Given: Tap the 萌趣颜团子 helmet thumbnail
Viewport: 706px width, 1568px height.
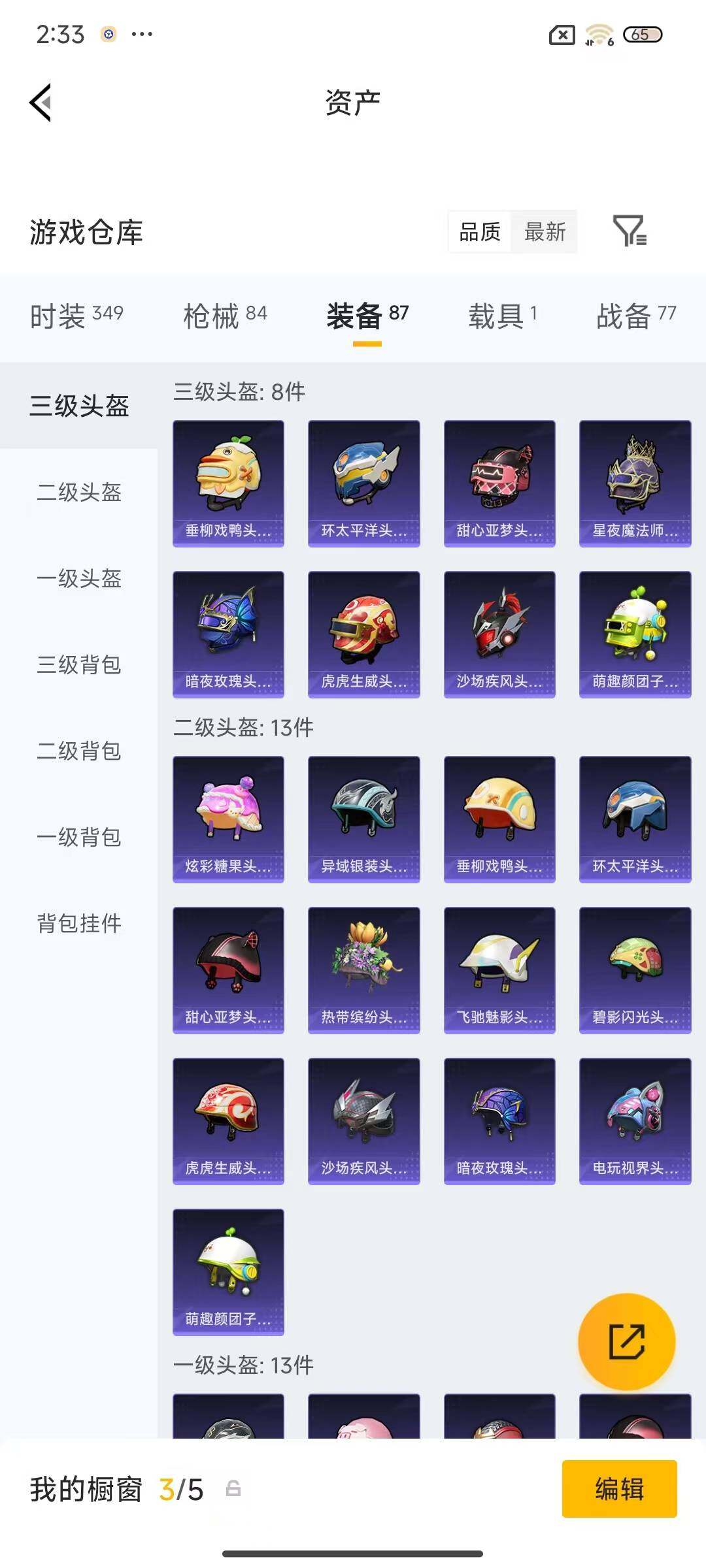Looking at the screenshot, I should click(634, 634).
